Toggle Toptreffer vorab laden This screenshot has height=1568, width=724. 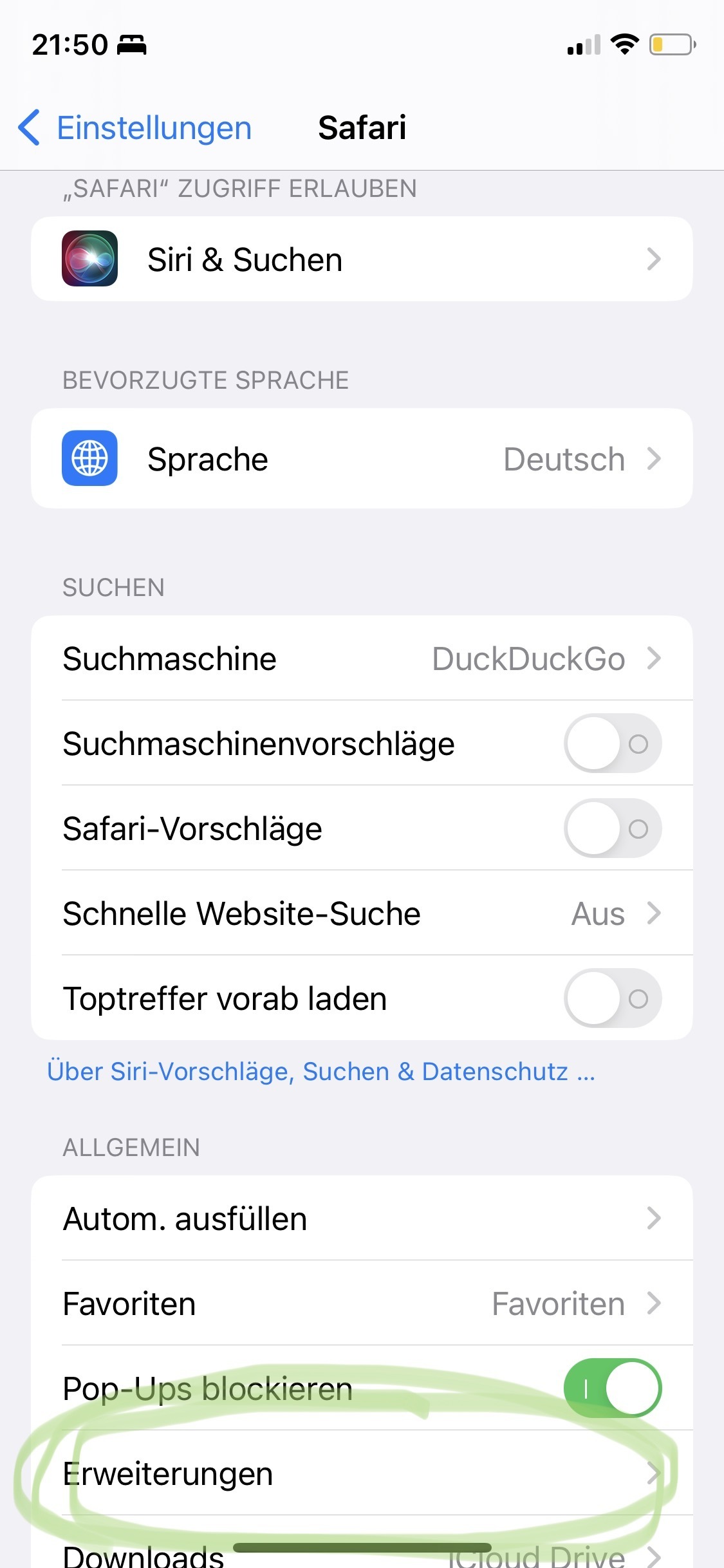[x=612, y=998]
